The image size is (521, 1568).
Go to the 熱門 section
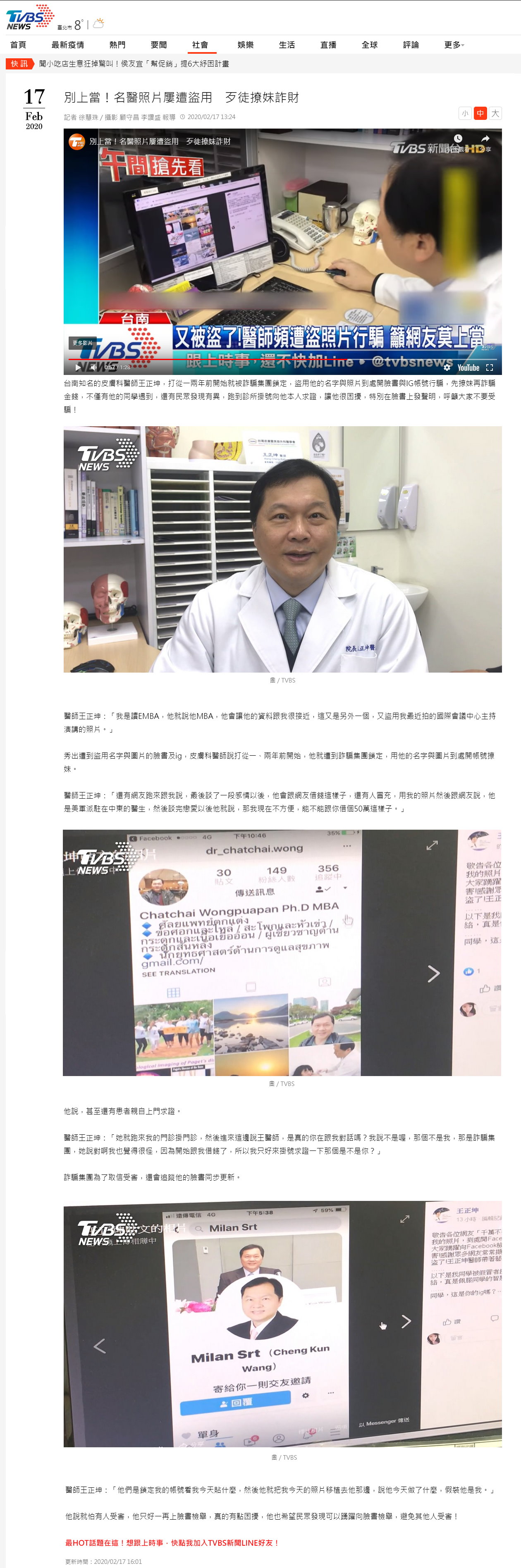coord(117,45)
